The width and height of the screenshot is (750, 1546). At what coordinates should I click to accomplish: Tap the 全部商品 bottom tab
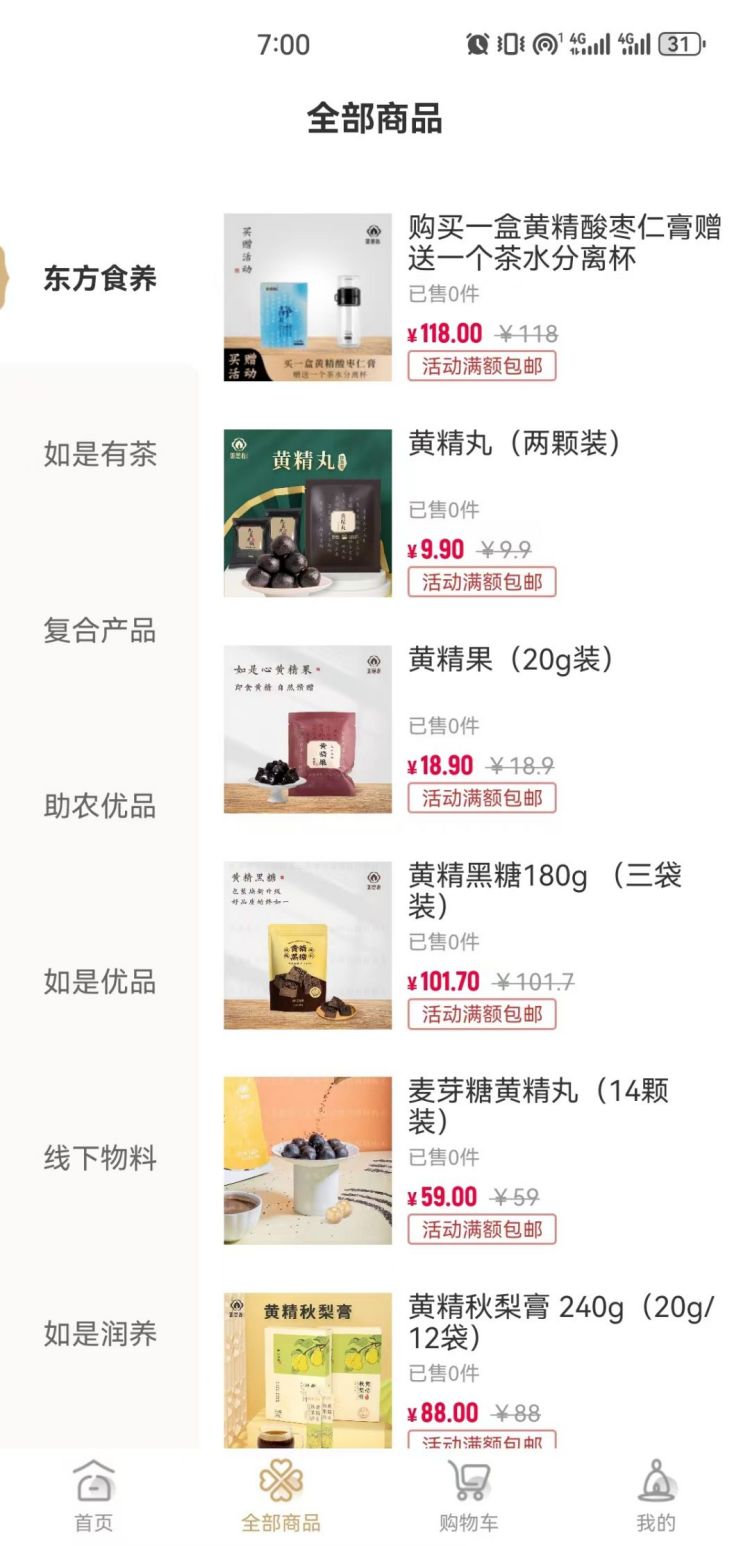point(281,1495)
